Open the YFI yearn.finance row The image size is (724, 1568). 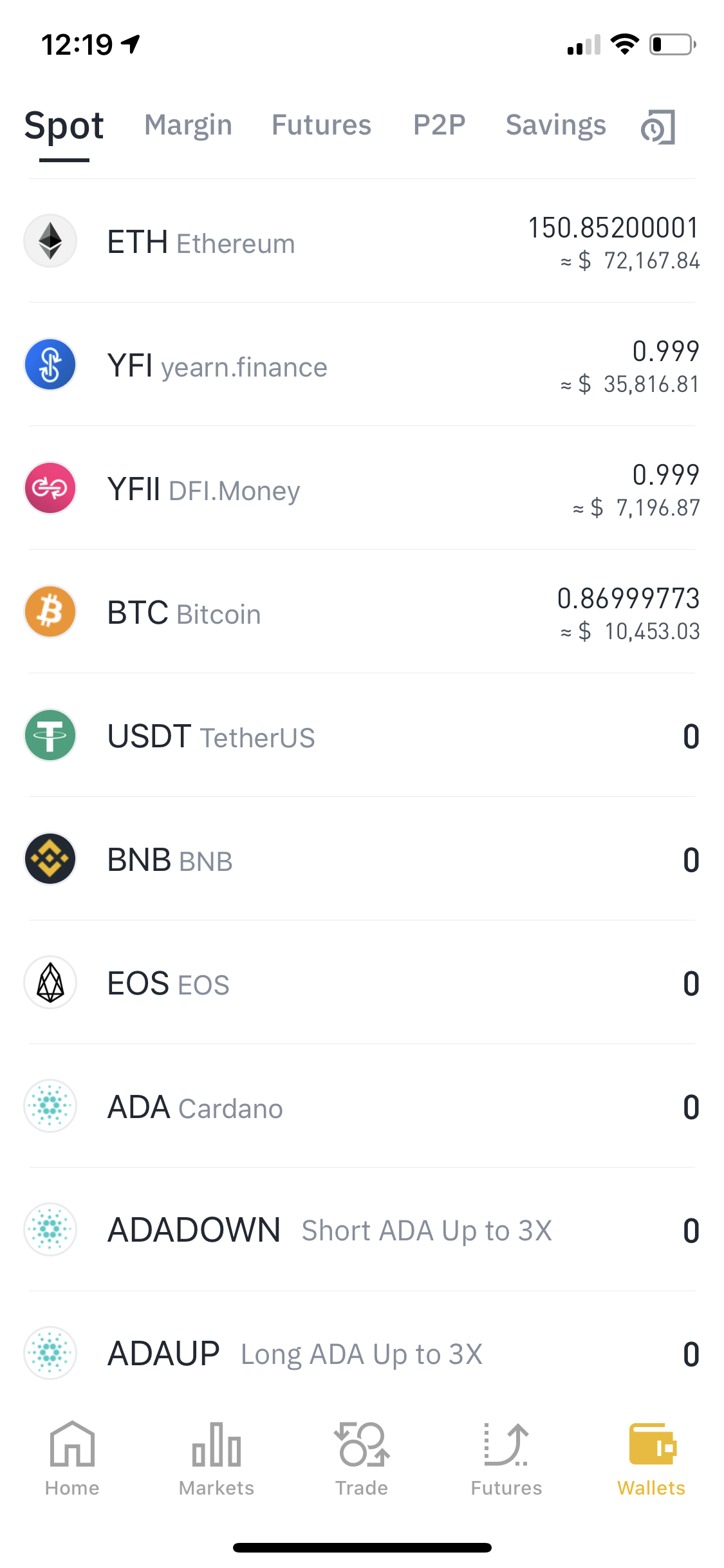(362, 365)
